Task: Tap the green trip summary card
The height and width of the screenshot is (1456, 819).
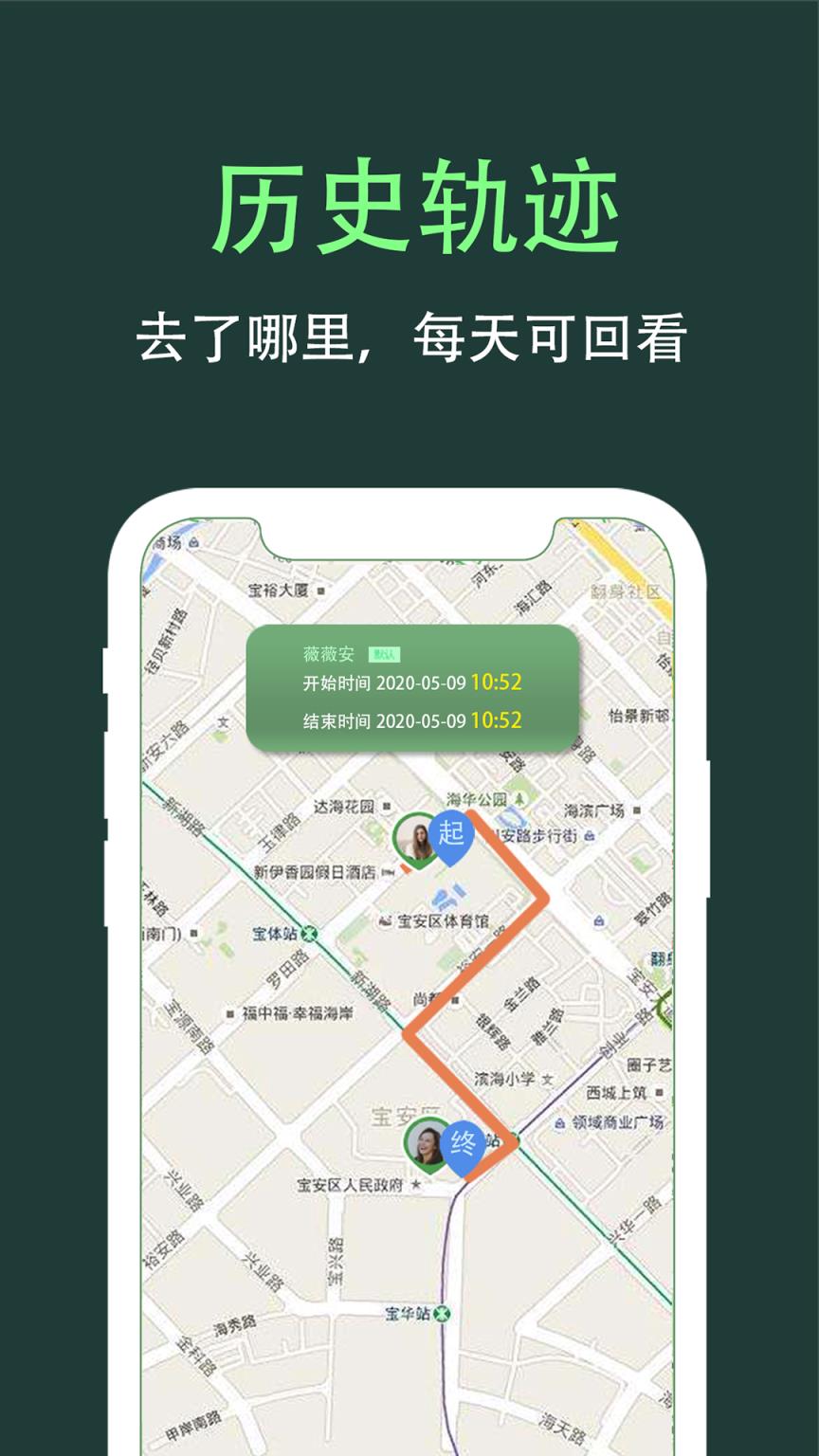Action: 412,684
